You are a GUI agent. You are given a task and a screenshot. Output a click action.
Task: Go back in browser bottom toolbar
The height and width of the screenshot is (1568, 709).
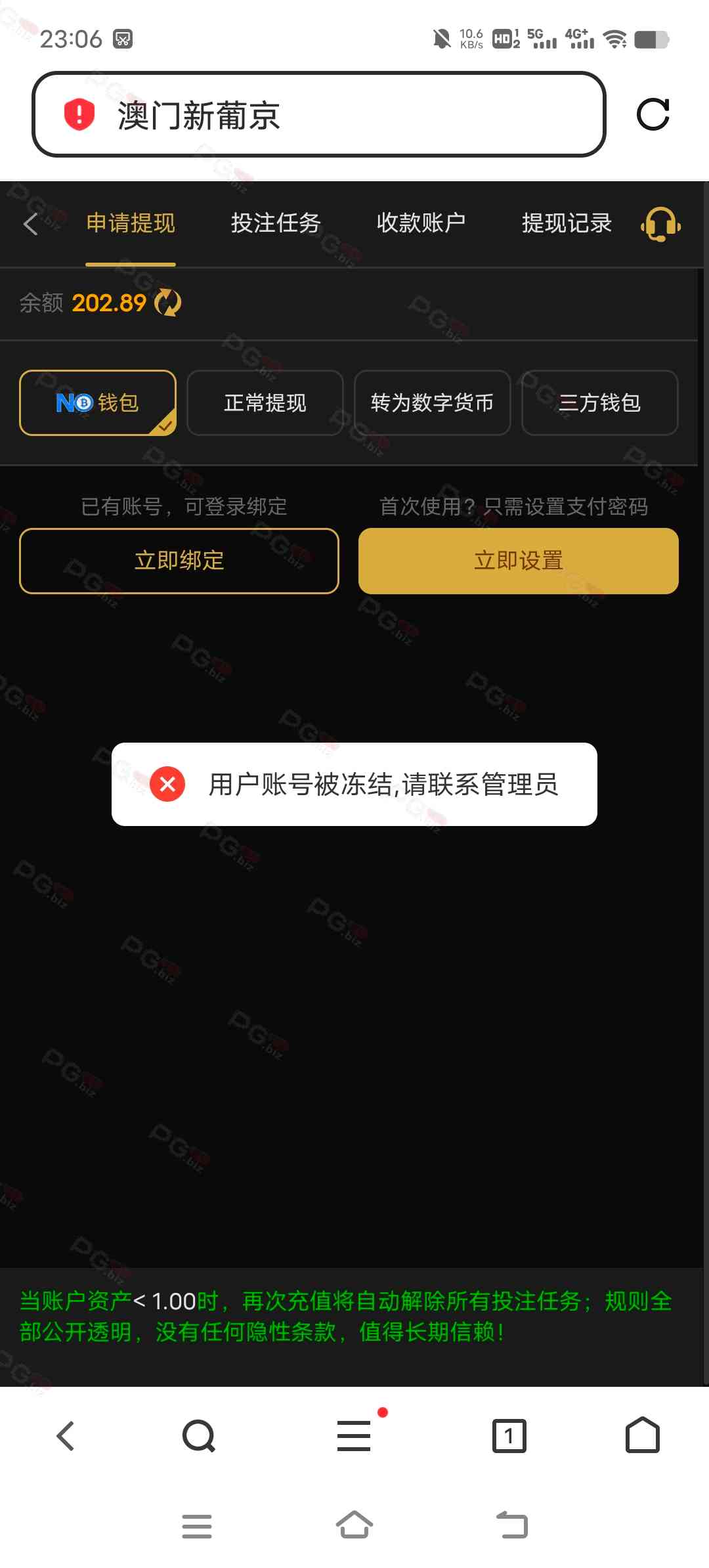[66, 1435]
